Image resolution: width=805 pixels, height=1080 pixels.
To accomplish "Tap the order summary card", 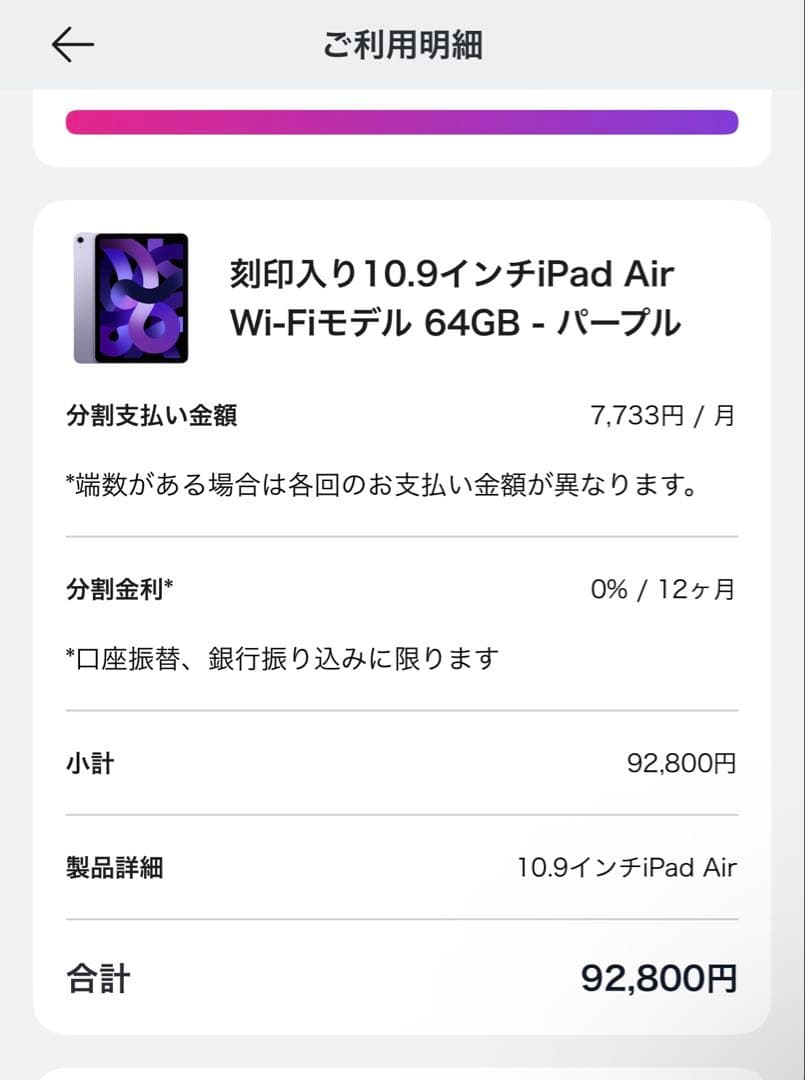I will pos(402,612).
